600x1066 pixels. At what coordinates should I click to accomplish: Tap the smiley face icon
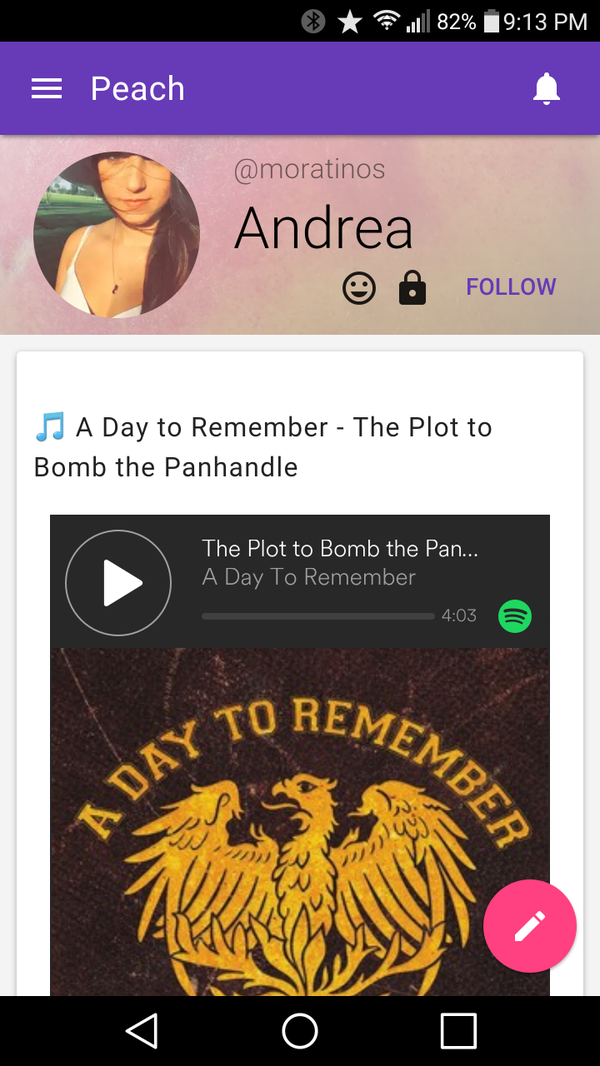point(359,288)
